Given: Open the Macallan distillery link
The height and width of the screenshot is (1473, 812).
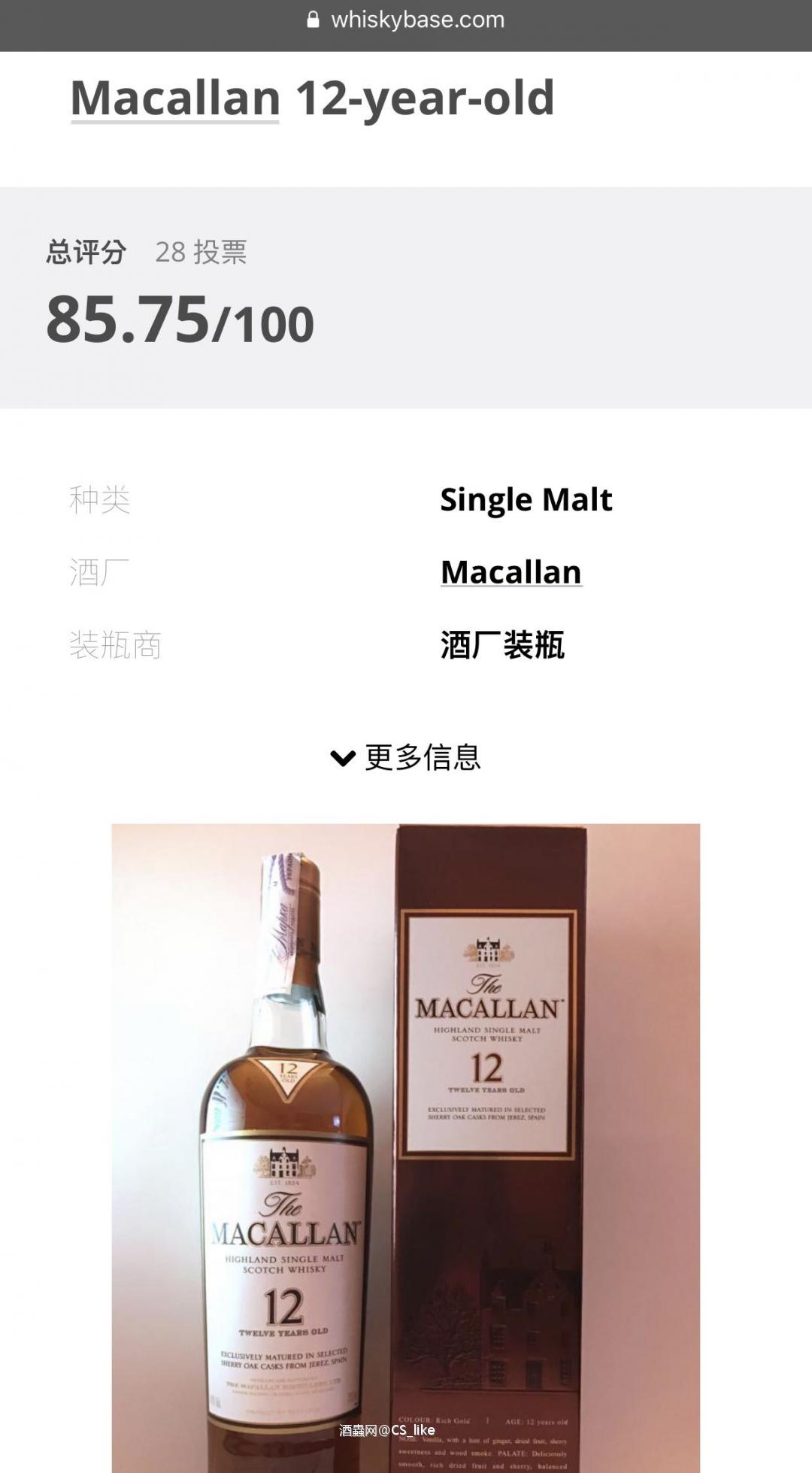Looking at the screenshot, I should coord(511,571).
